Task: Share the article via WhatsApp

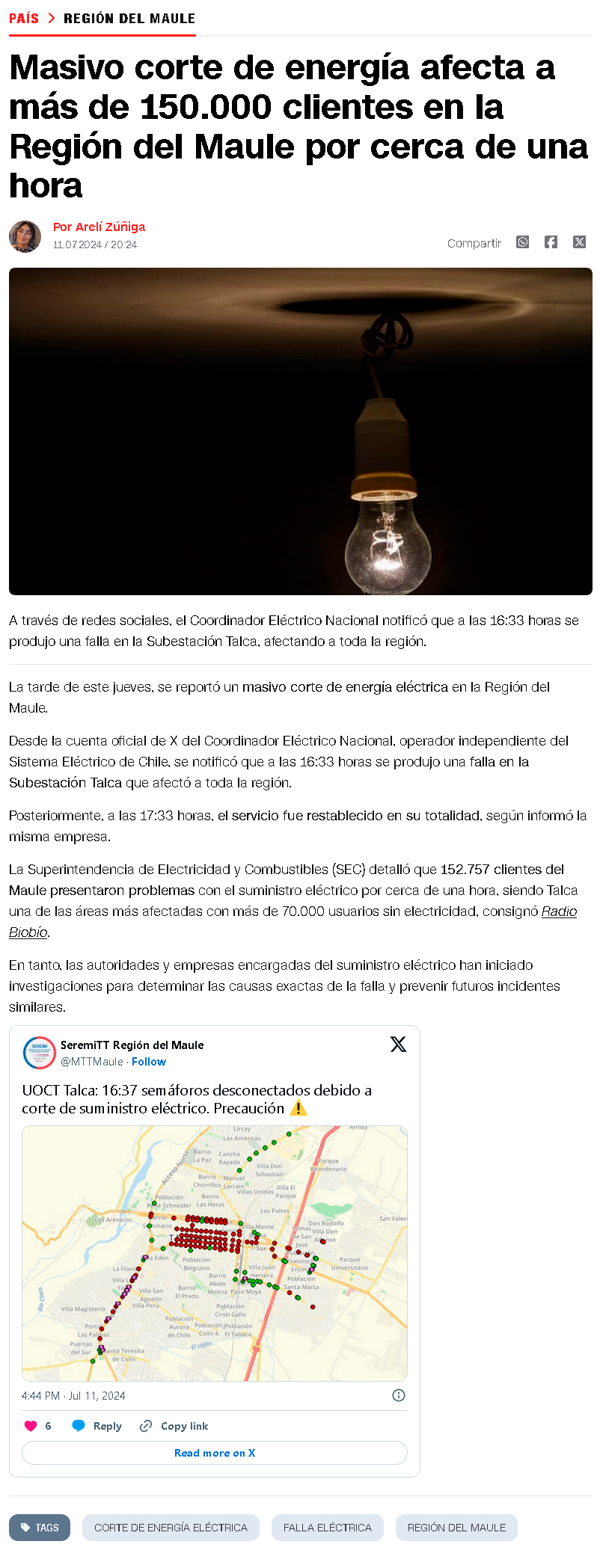Action: click(522, 242)
